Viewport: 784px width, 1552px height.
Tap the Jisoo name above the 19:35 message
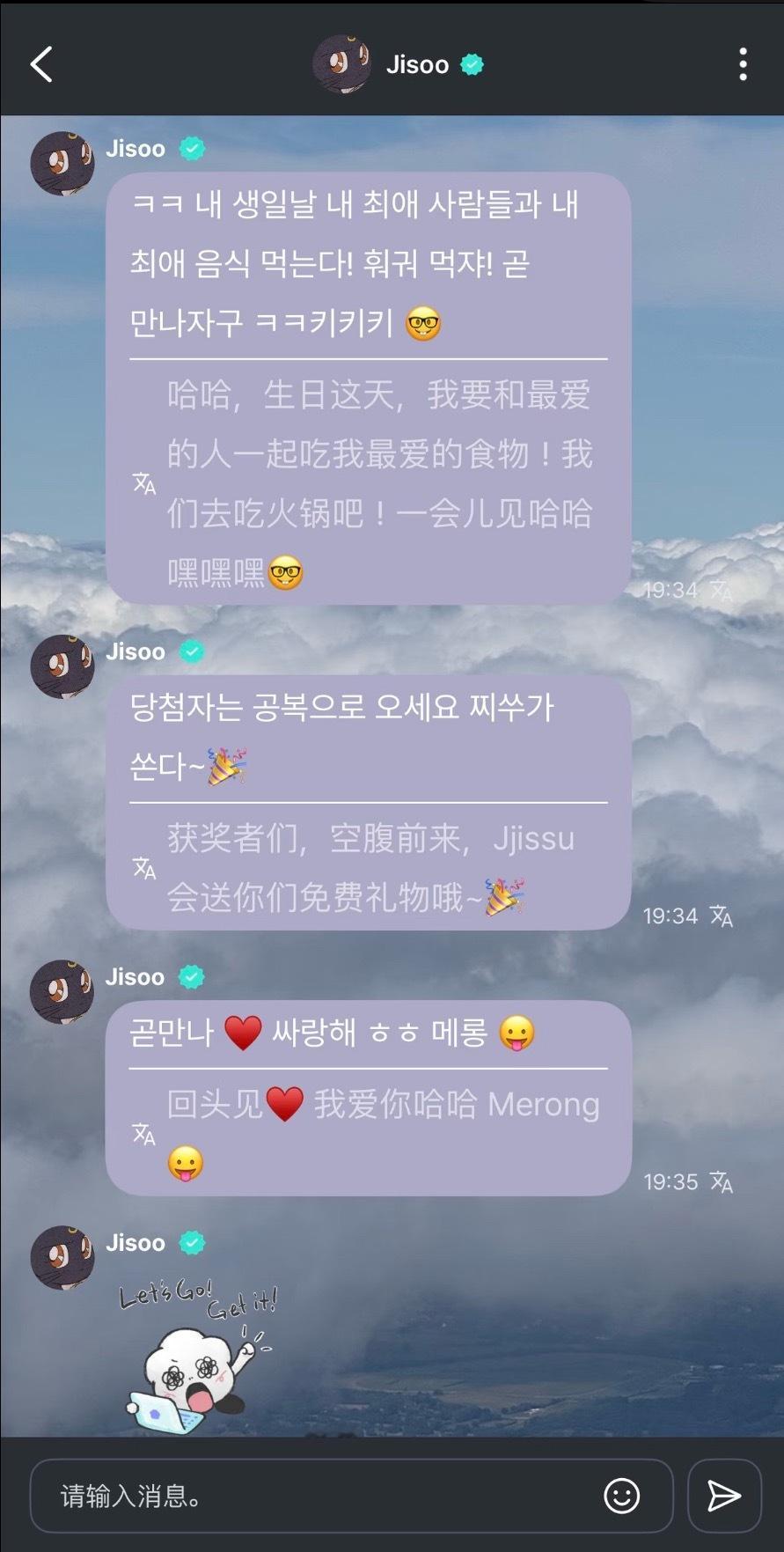coord(133,976)
